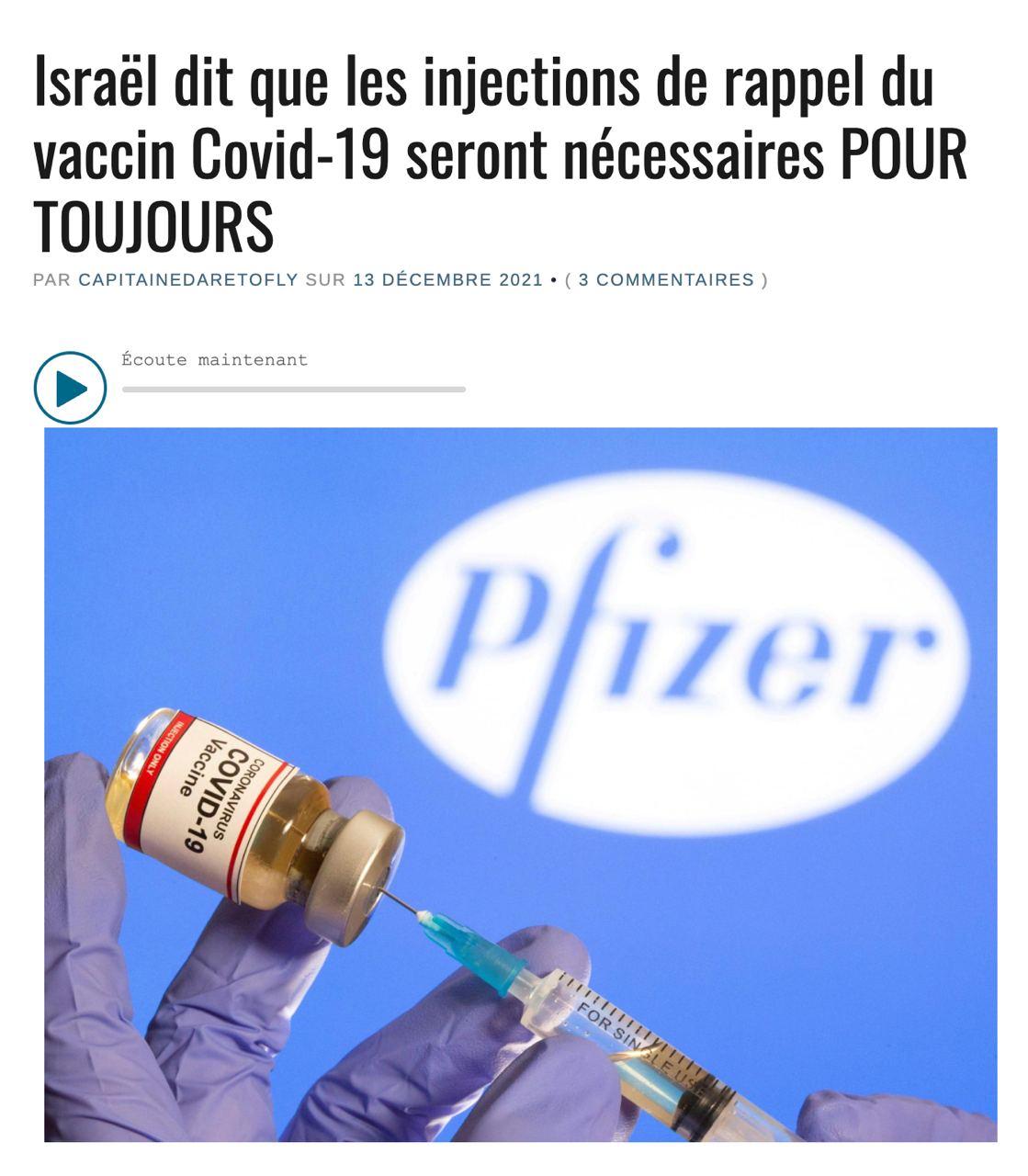This screenshot has width=1028, height=1176.
Task: Play the article audio
Action: pos(70,388)
